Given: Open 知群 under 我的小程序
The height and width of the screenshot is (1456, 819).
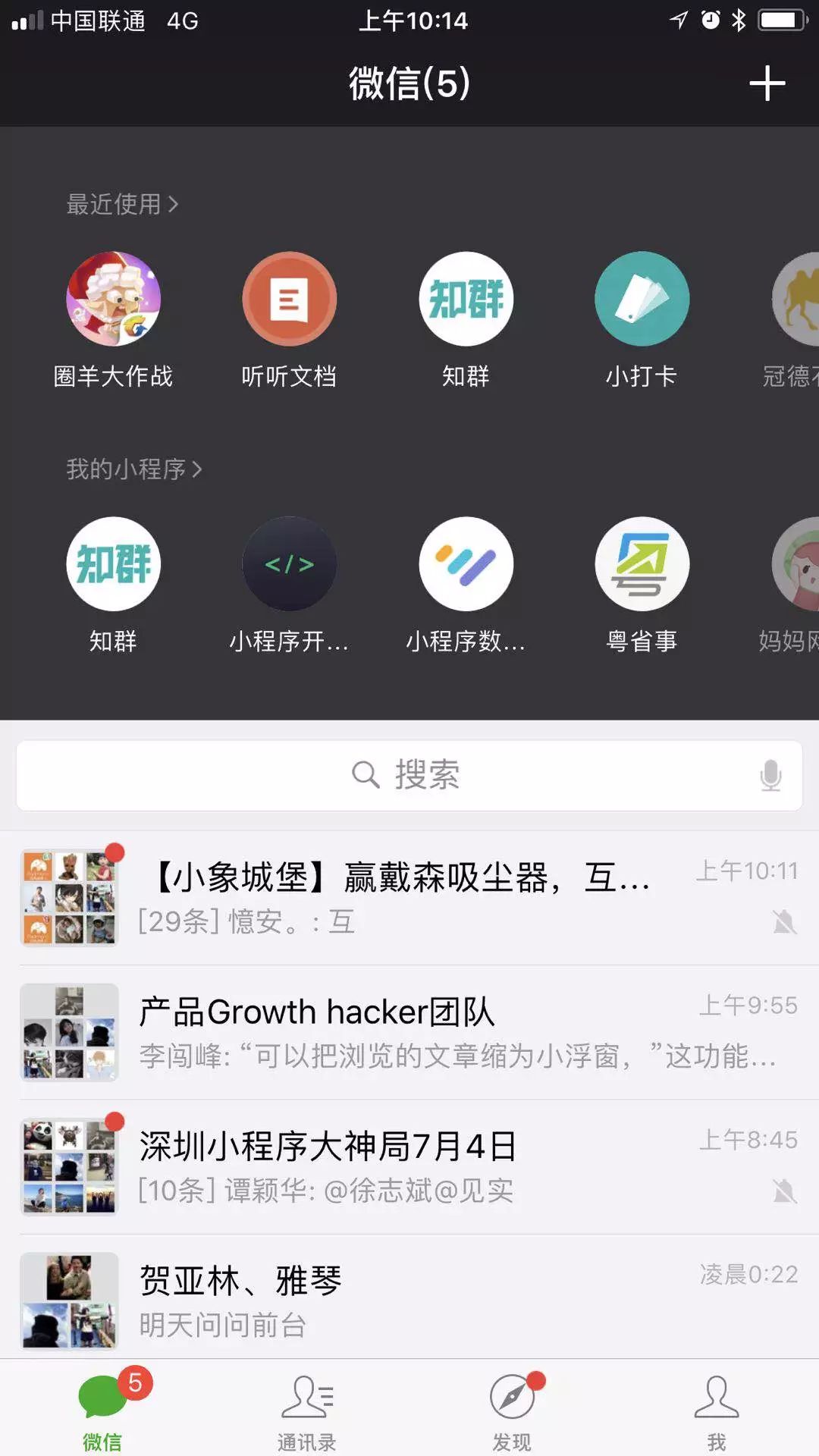Looking at the screenshot, I should [x=114, y=564].
